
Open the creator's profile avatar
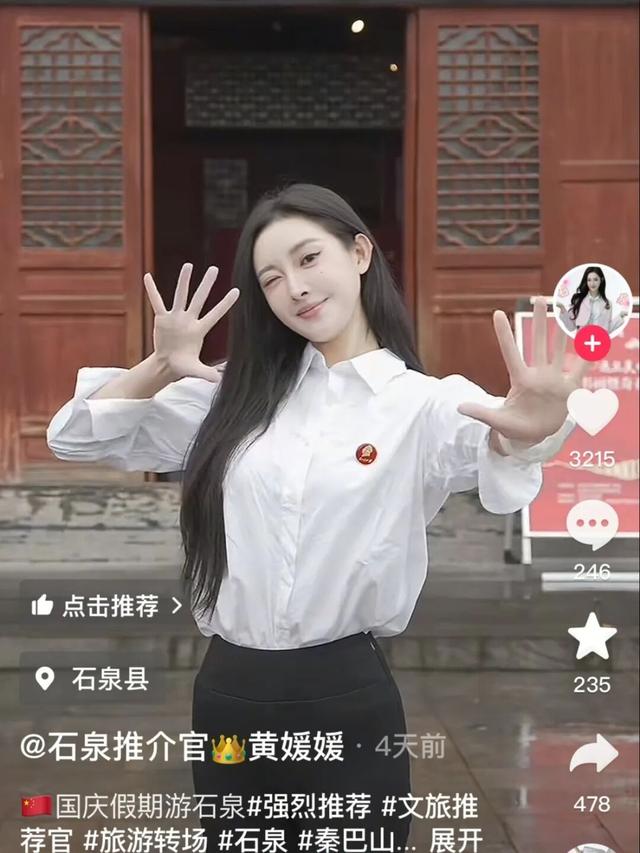[592, 300]
